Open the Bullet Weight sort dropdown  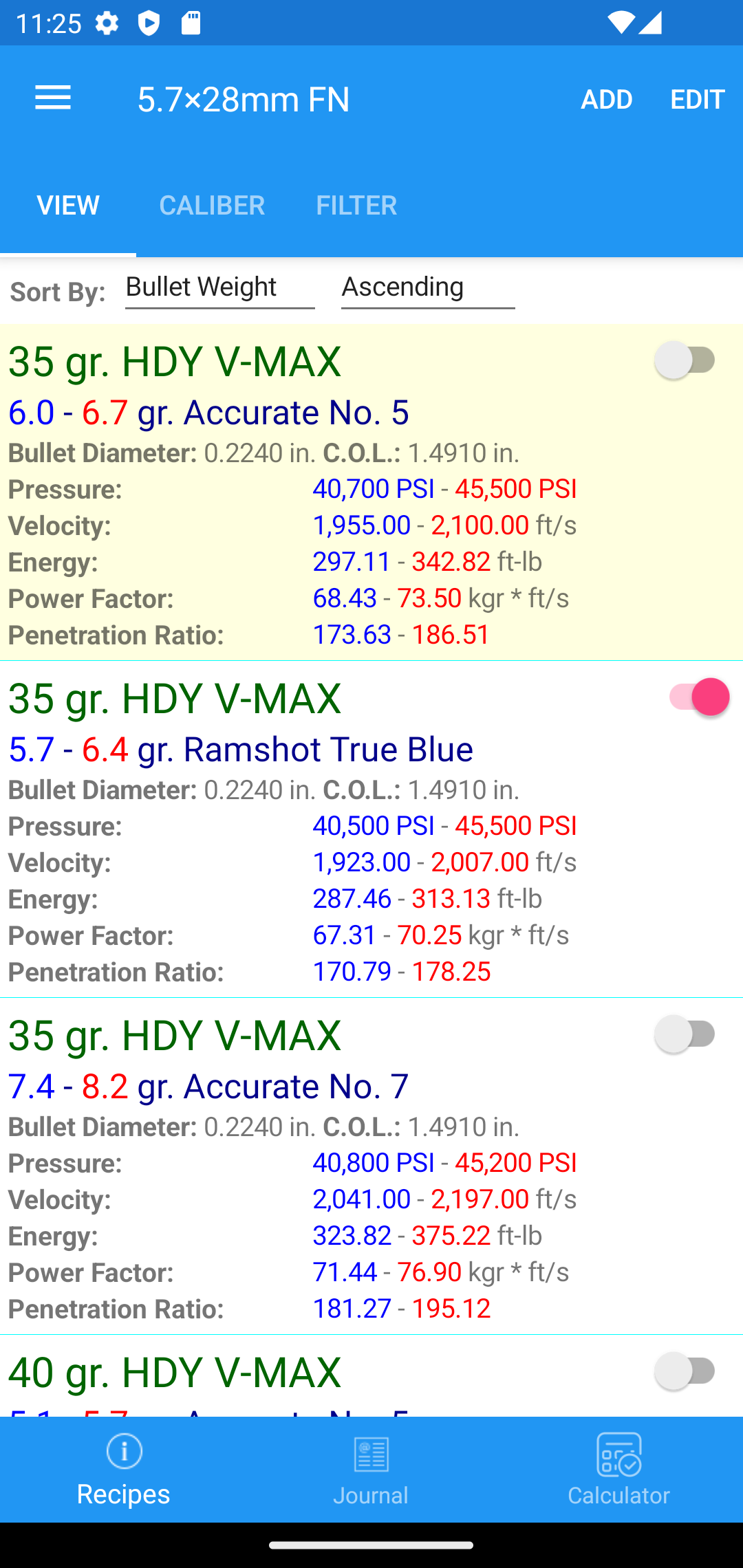point(219,289)
